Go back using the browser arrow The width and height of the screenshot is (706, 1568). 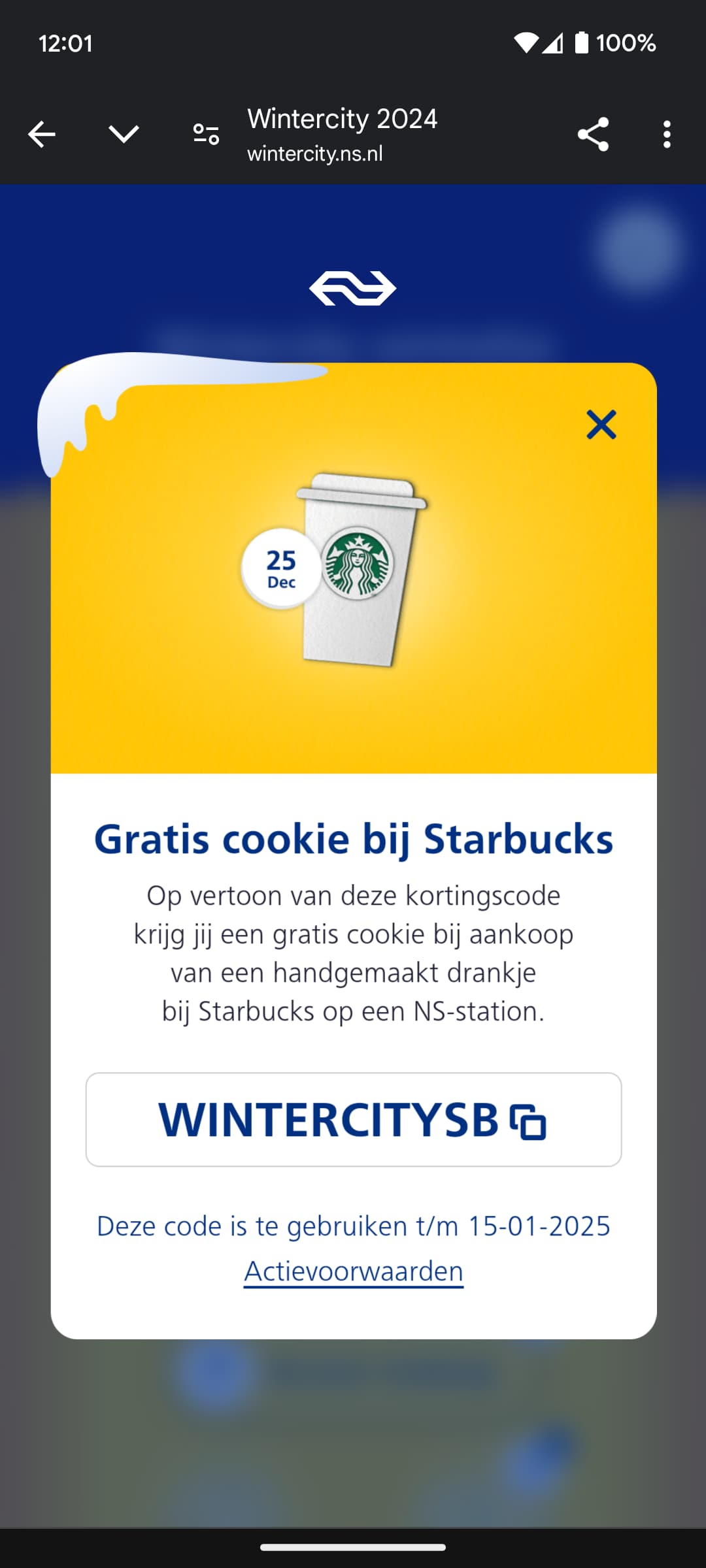(42, 135)
